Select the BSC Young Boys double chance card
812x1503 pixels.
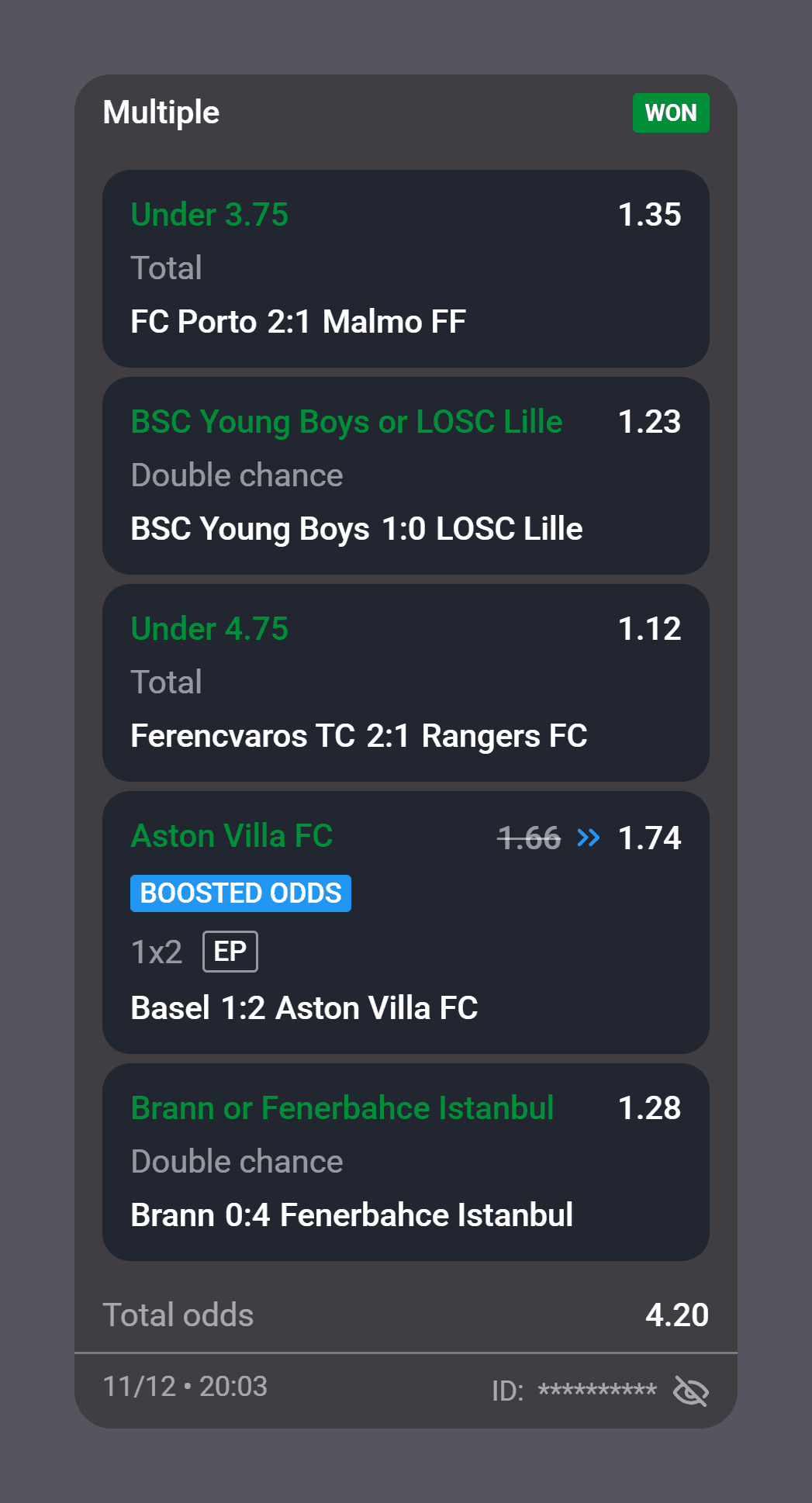click(x=406, y=475)
